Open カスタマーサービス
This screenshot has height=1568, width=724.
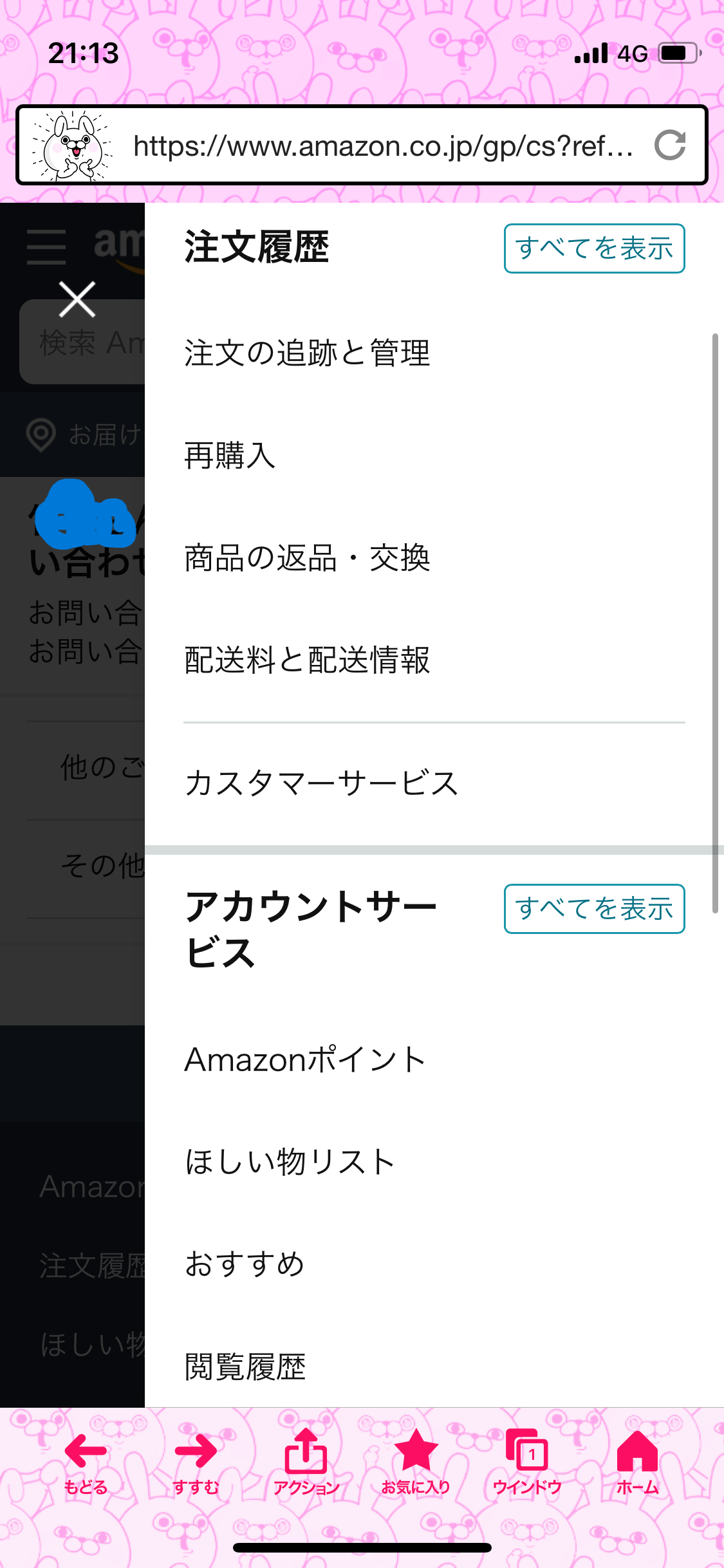pyautogui.click(x=321, y=783)
